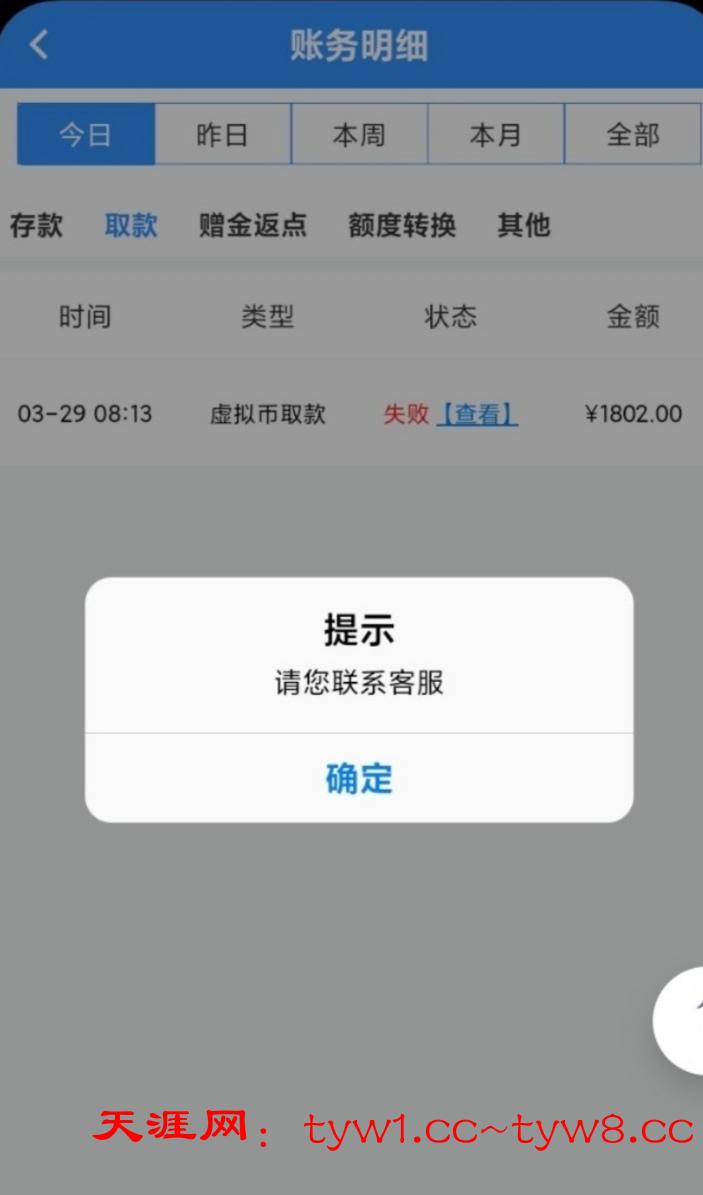Switch to the 昨日 tab

pyautogui.click(x=222, y=134)
